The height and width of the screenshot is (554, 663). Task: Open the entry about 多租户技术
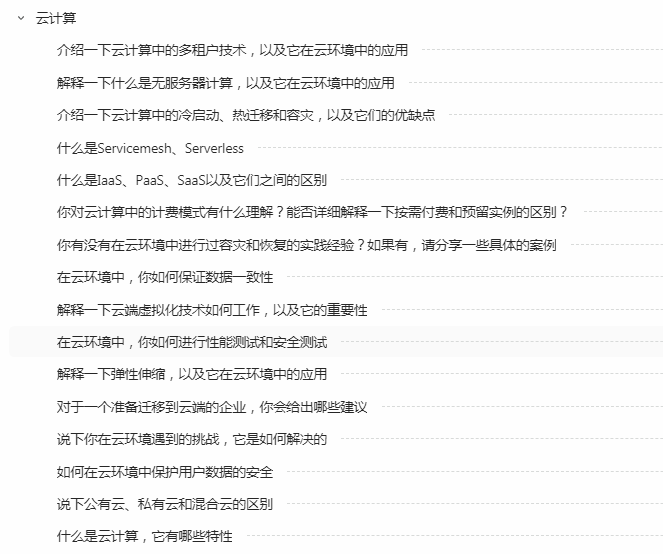[232, 50]
